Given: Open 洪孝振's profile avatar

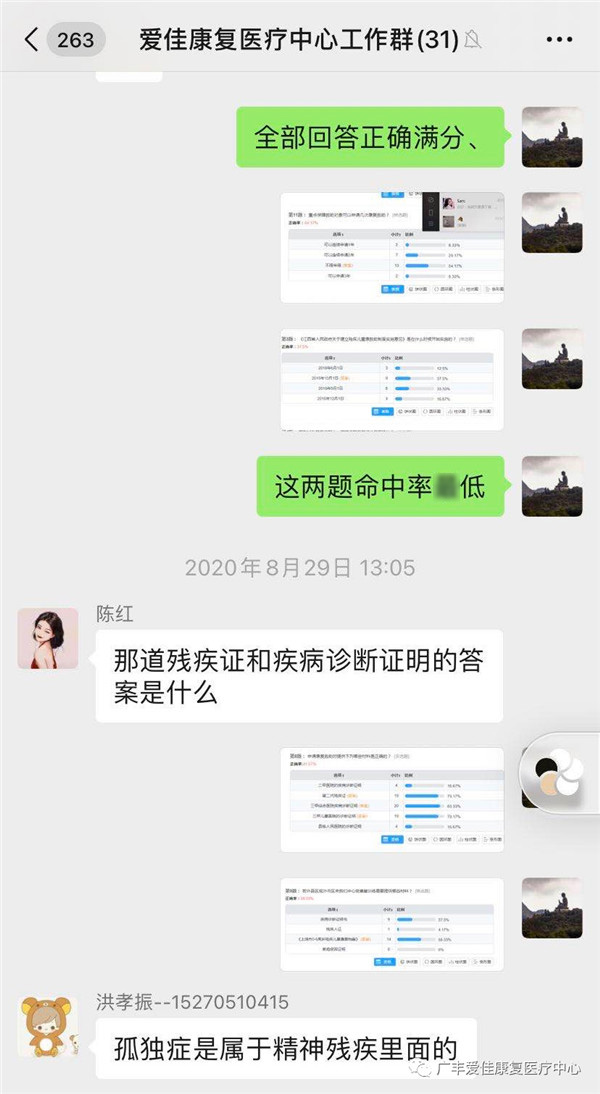Looking at the screenshot, I should pos(47,1027).
